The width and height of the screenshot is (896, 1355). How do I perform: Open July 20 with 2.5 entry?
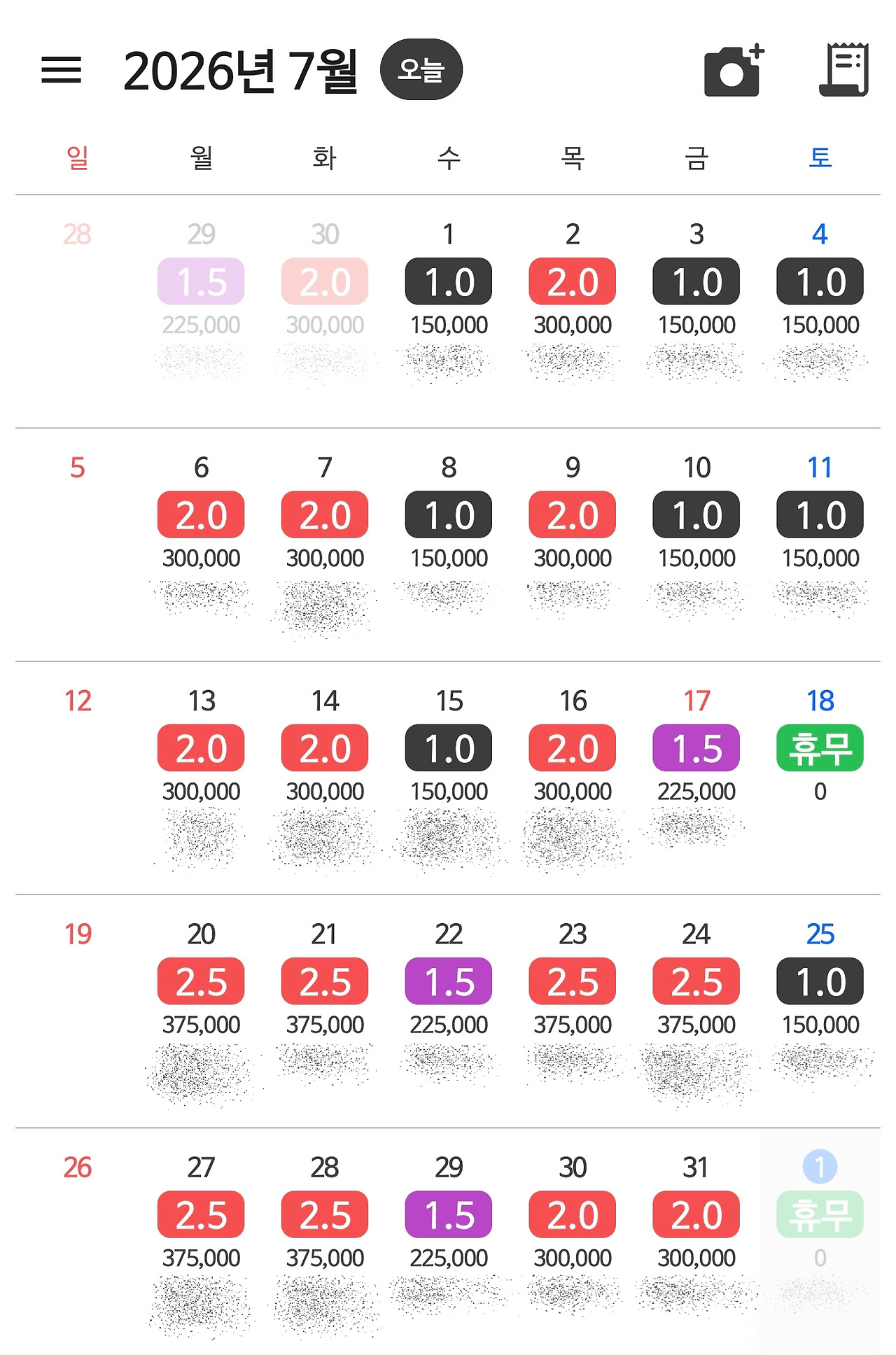point(201,1011)
